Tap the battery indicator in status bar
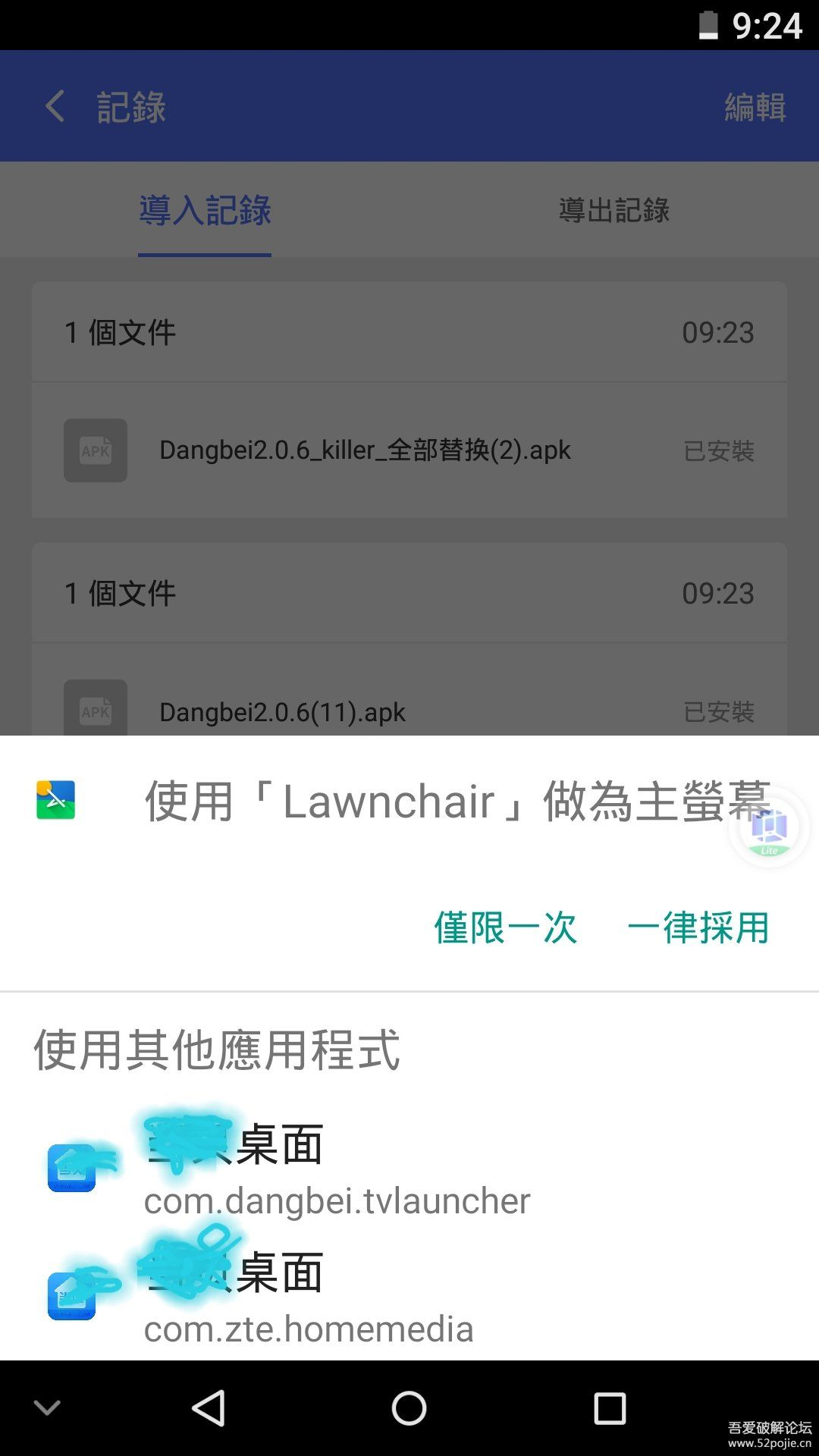 (708, 25)
